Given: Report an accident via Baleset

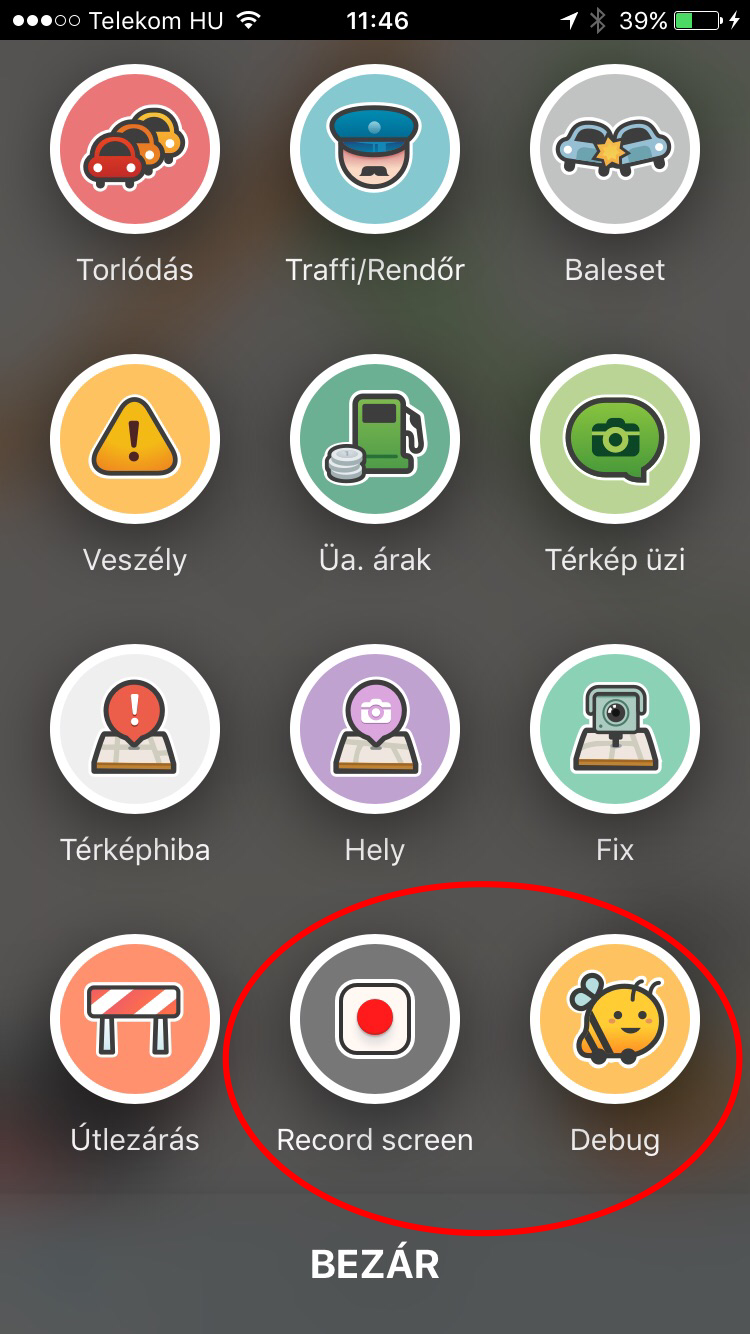Looking at the screenshot, I should pos(615,150).
